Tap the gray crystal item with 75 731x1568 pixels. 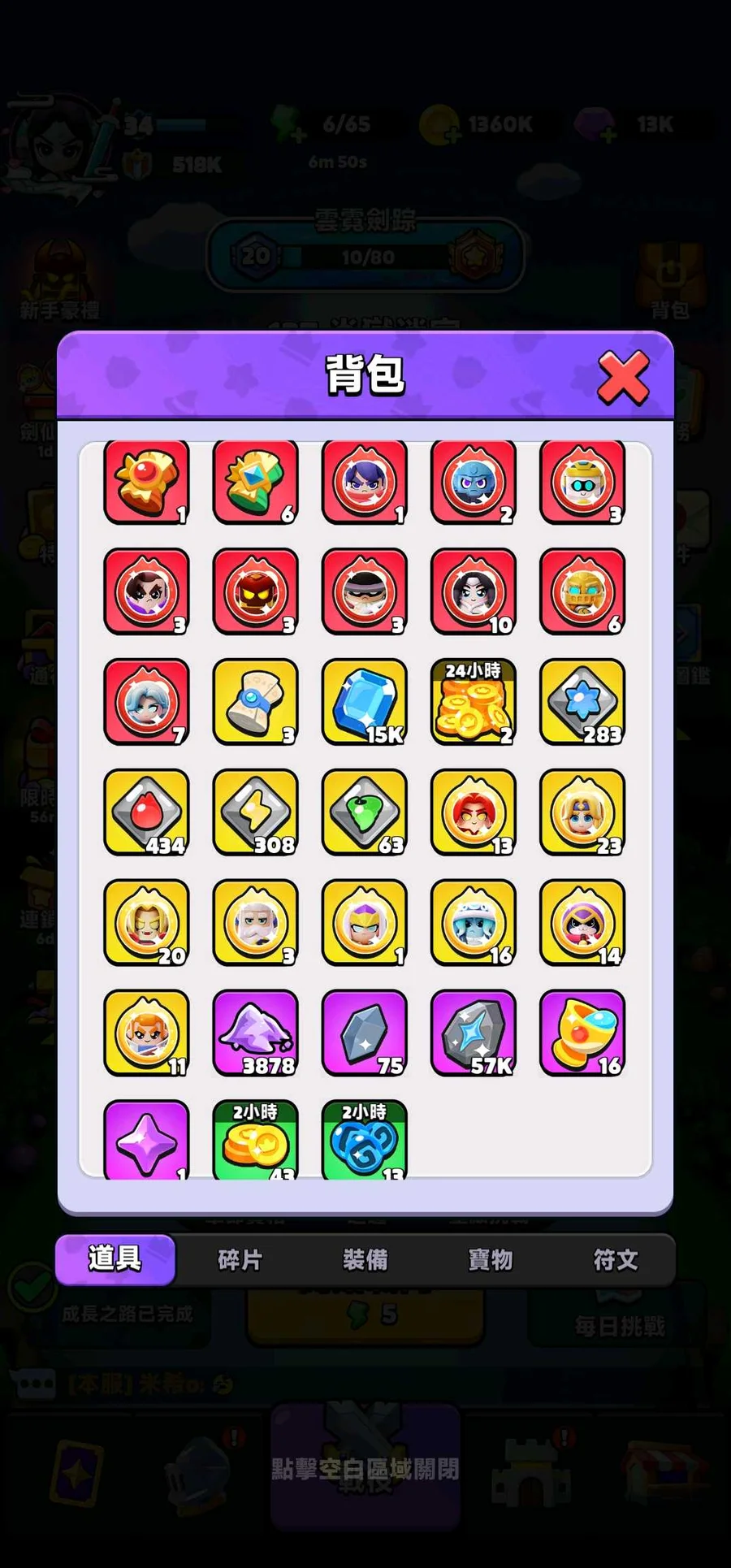click(x=365, y=1033)
